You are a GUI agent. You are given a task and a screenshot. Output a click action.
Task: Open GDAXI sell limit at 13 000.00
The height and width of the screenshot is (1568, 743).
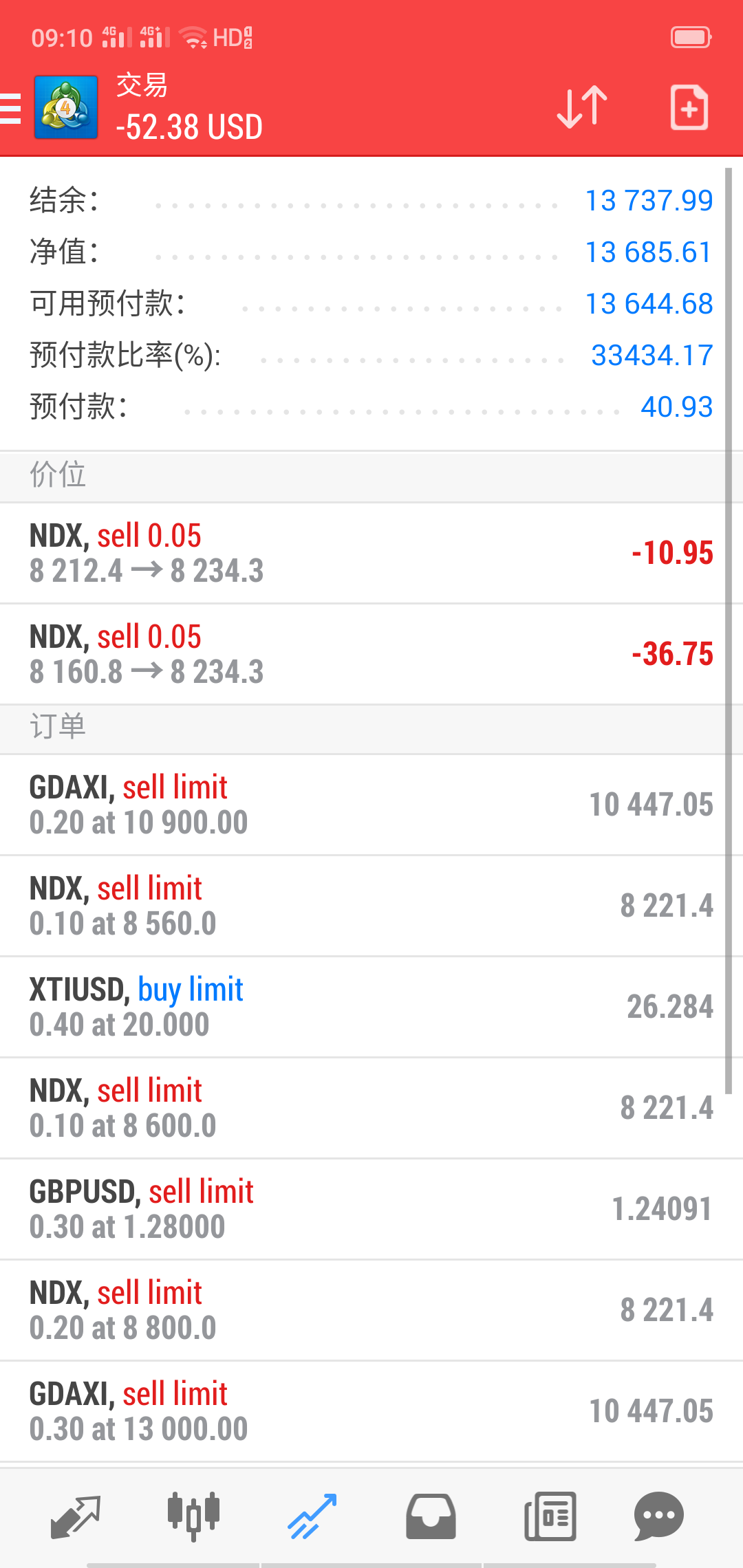[x=371, y=1412]
